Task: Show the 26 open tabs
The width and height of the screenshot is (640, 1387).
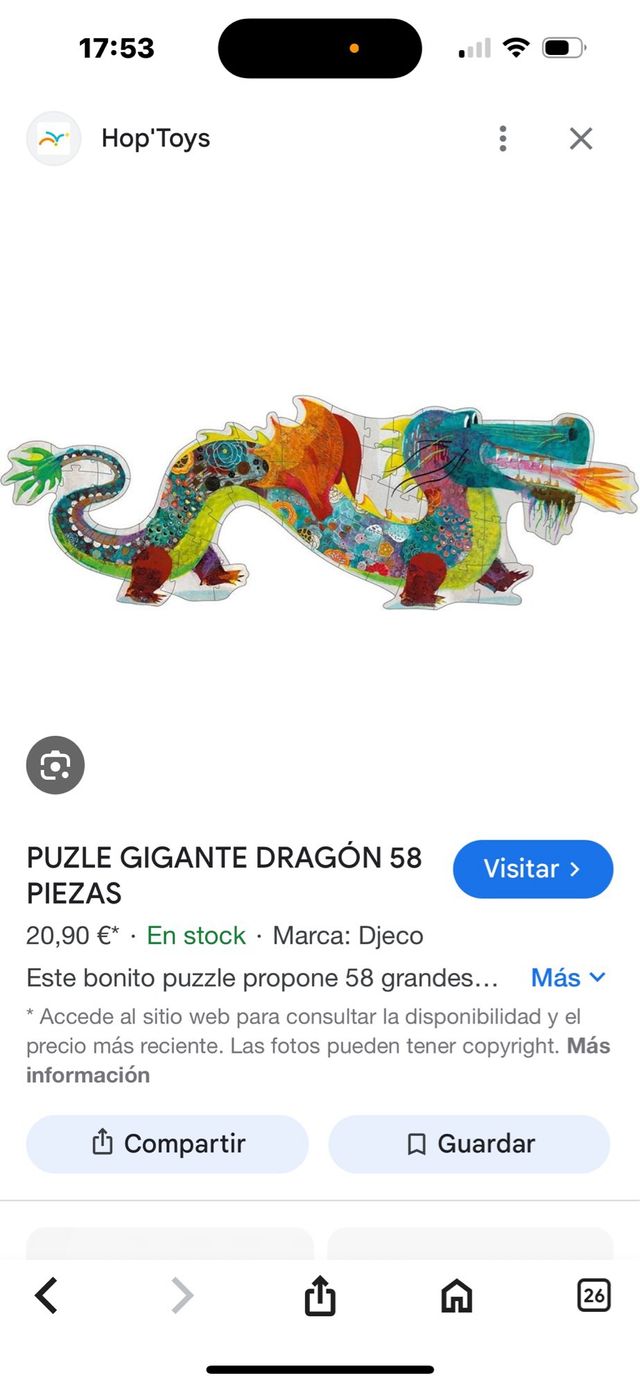Action: tap(594, 1296)
